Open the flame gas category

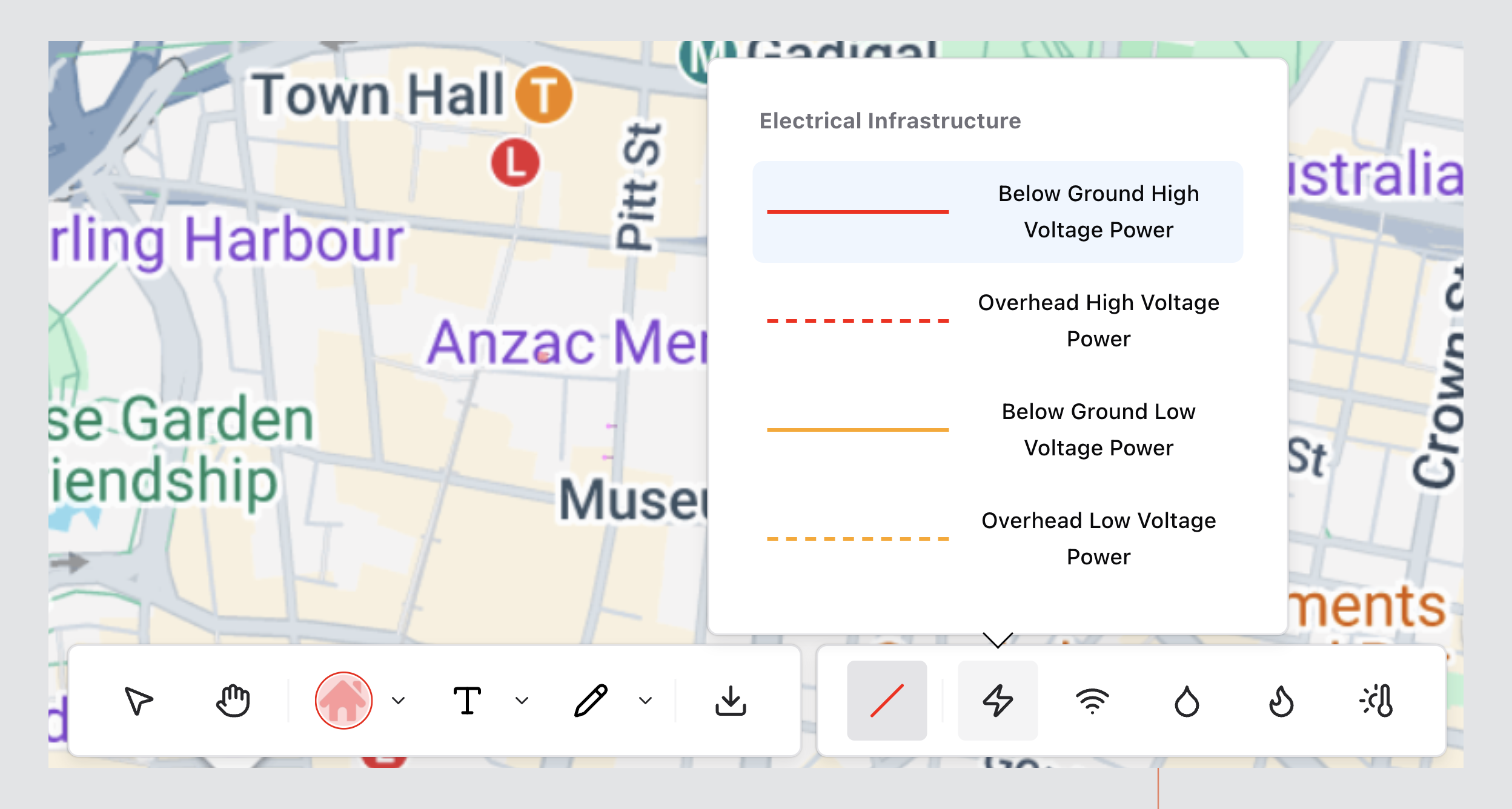pyautogui.click(x=1281, y=701)
